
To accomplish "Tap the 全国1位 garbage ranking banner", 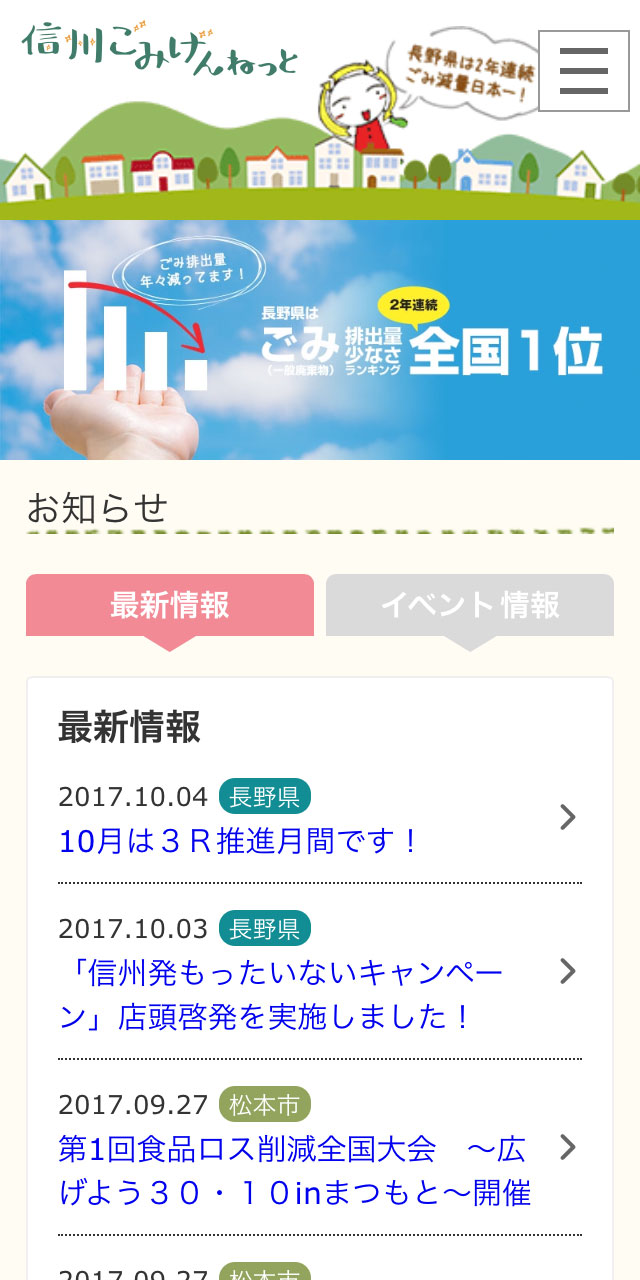I will pos(320,340).
